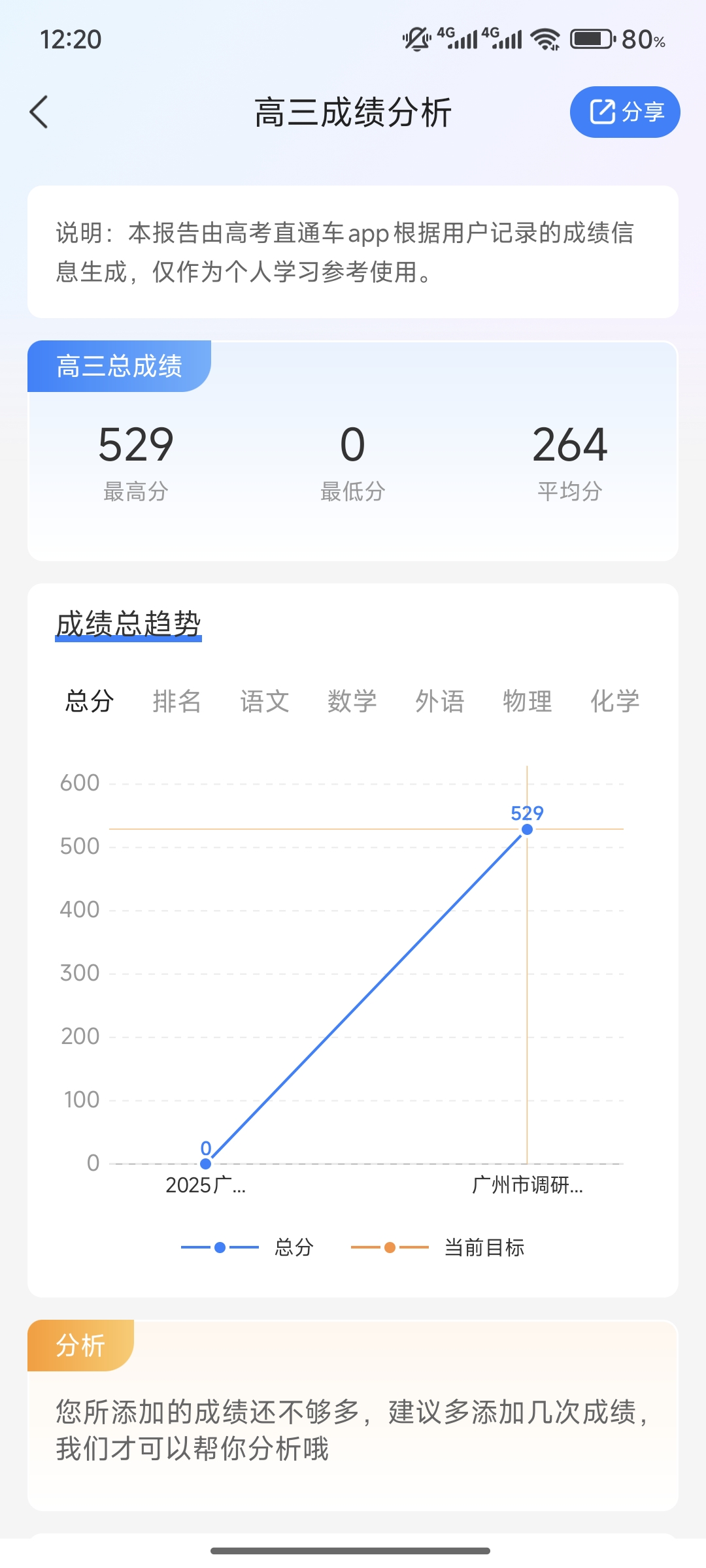Tap the 529 data point on chart
This screenshot has width=706, height=1568.
(527, 830)
